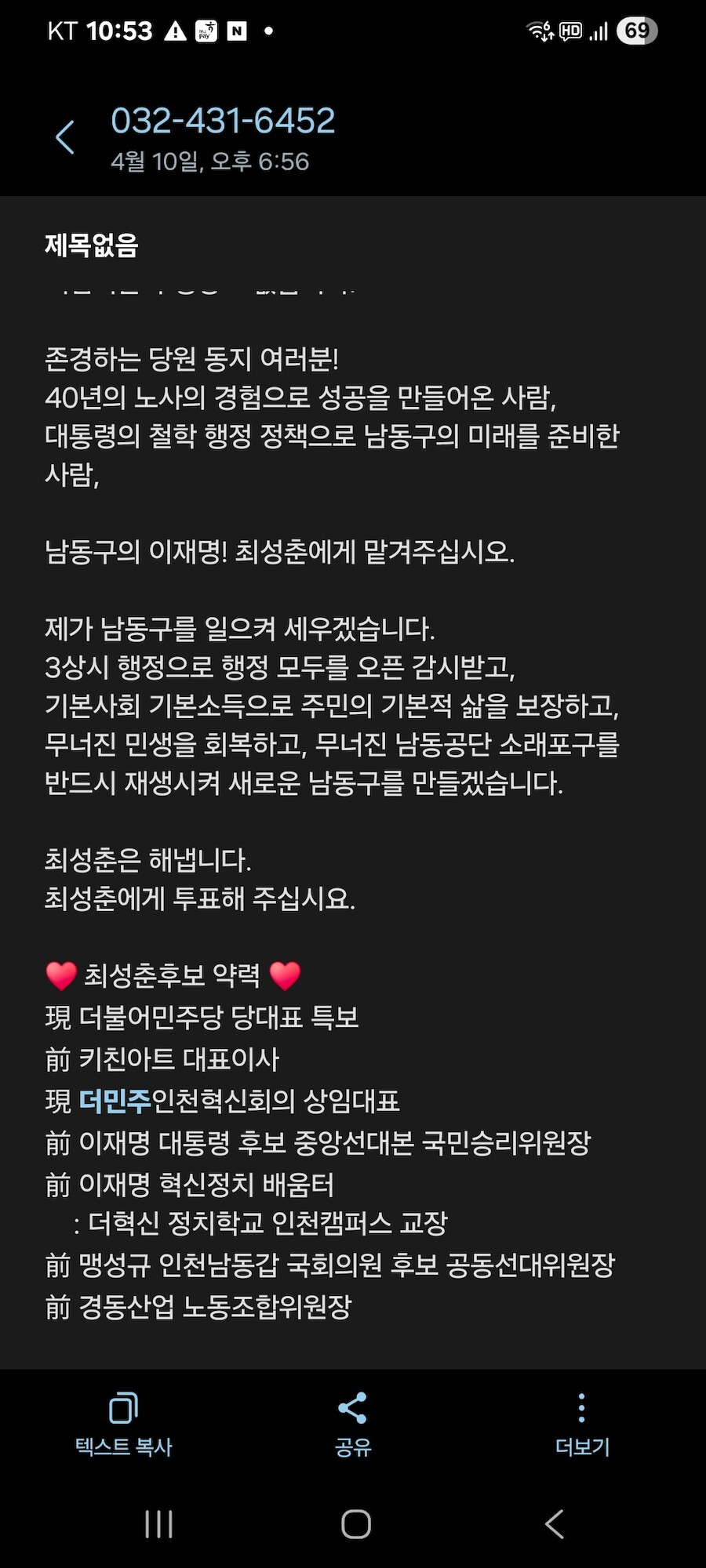The width and height of the screenshot is (706, 1568).
Task: Go to the home screen
Action: 355,1524
